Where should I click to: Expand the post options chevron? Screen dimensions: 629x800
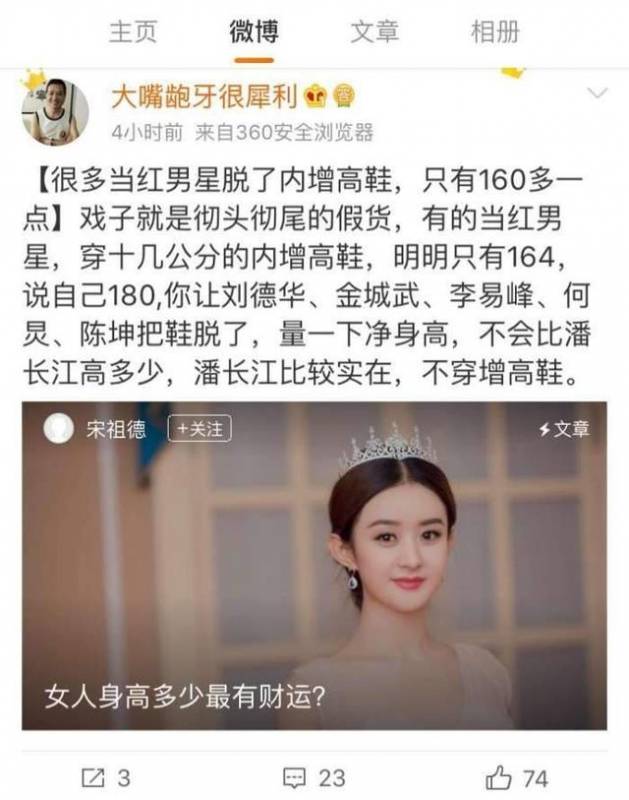click(596, 95)
